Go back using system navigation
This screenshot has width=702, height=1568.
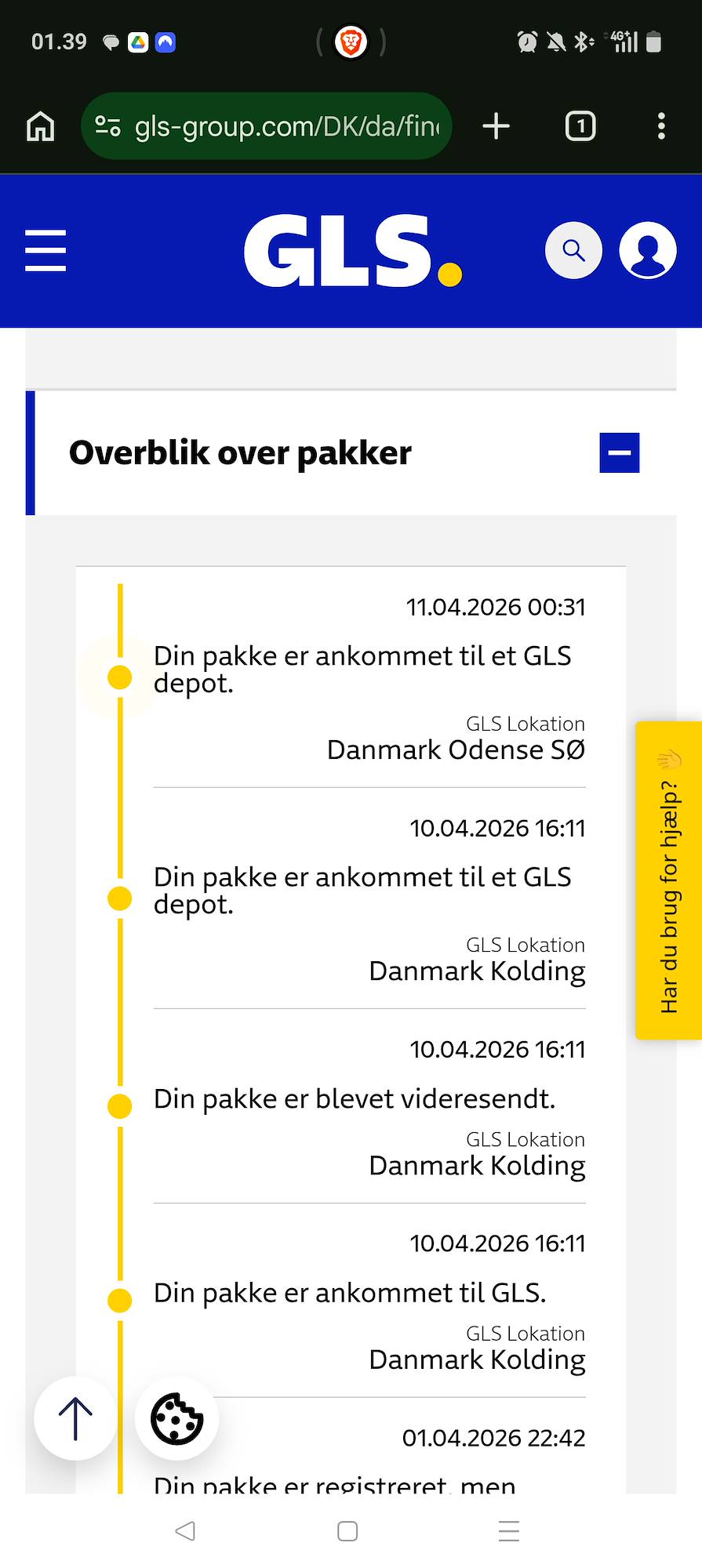(185, 1530)
